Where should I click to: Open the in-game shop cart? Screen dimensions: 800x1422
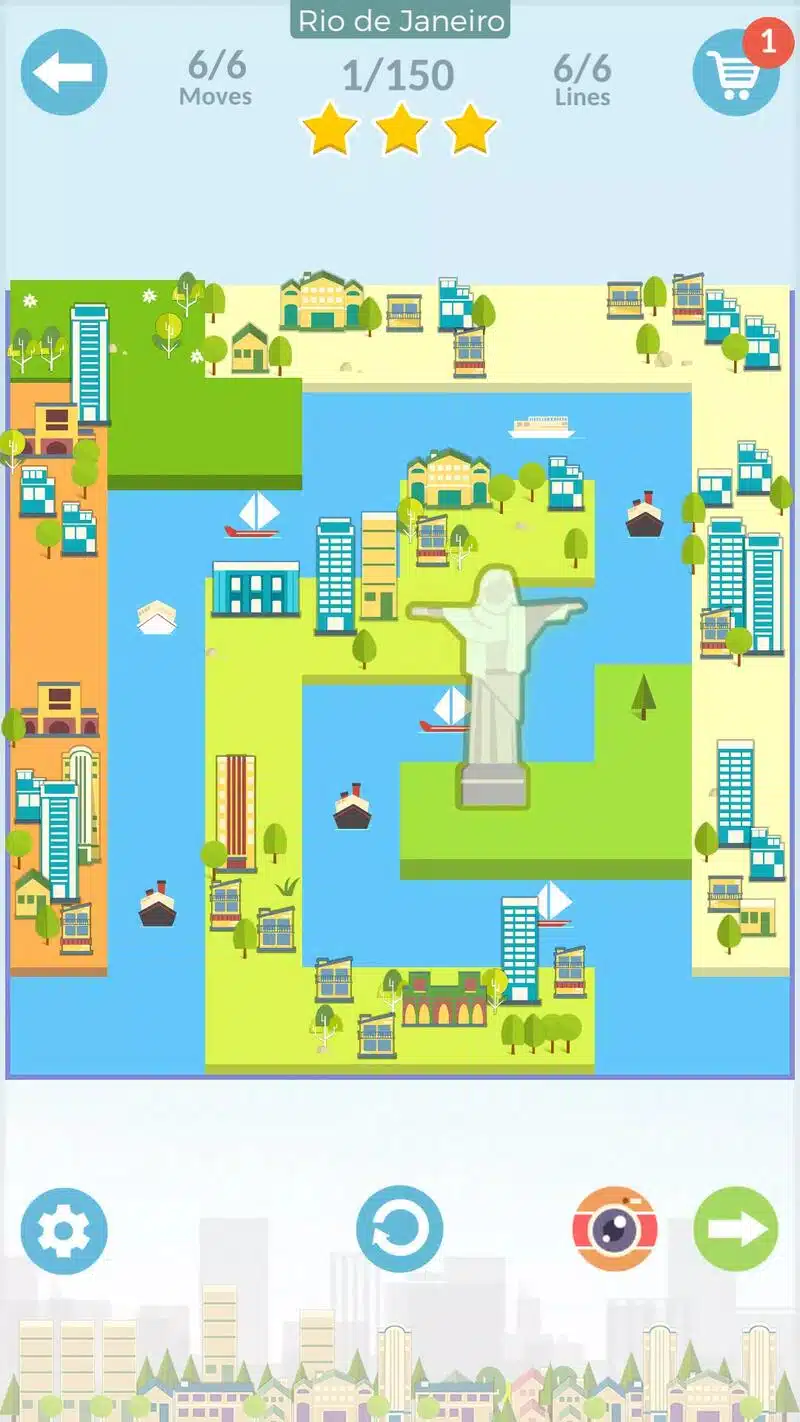[x=738, y=74]
